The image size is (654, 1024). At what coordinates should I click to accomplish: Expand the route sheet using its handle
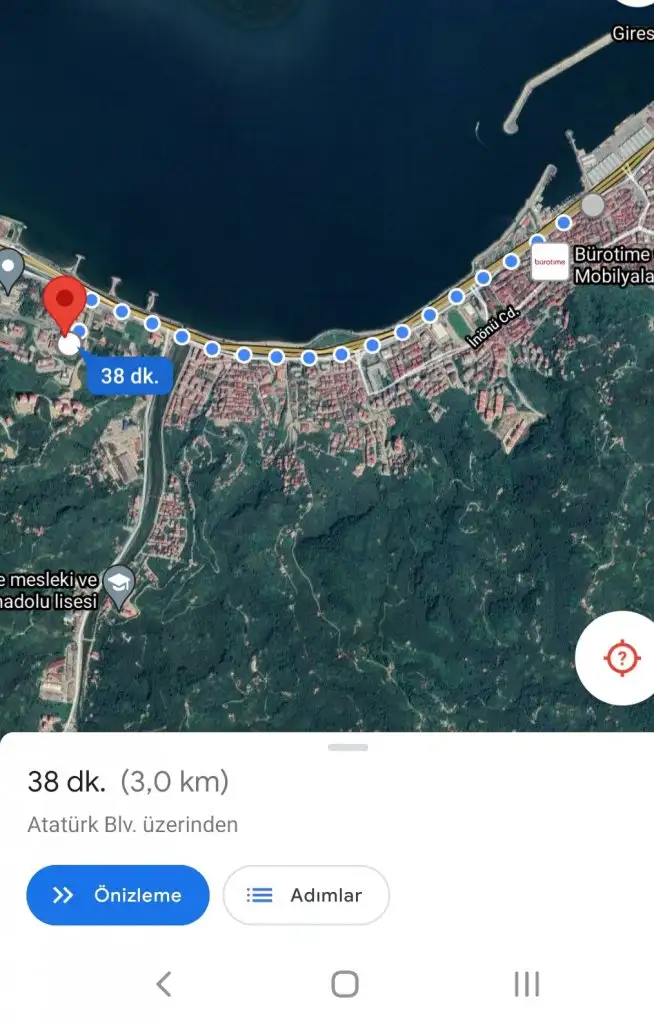click(348, 747)
